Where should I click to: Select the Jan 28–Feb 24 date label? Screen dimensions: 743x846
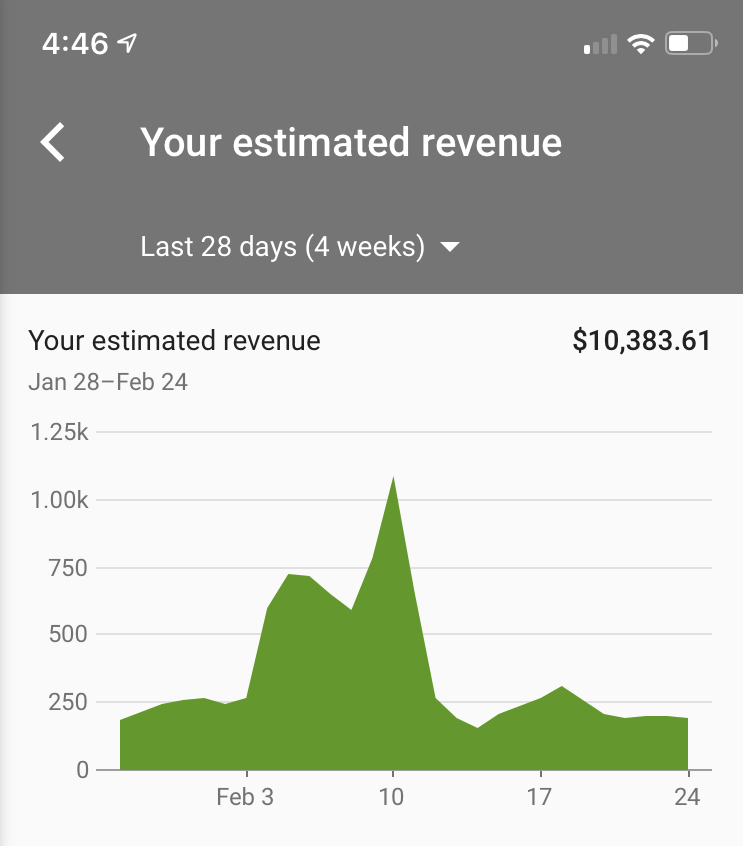[110, 382]
